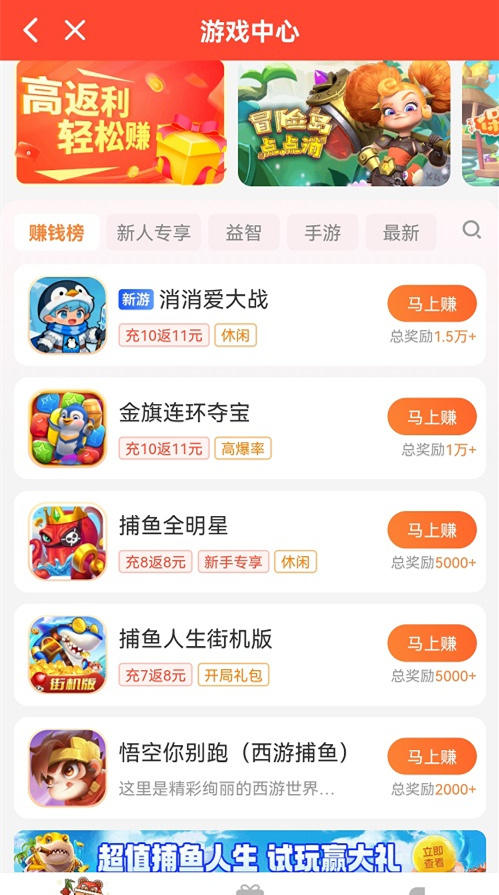Switch to the 新人专享 tab

tap(154, 233)
